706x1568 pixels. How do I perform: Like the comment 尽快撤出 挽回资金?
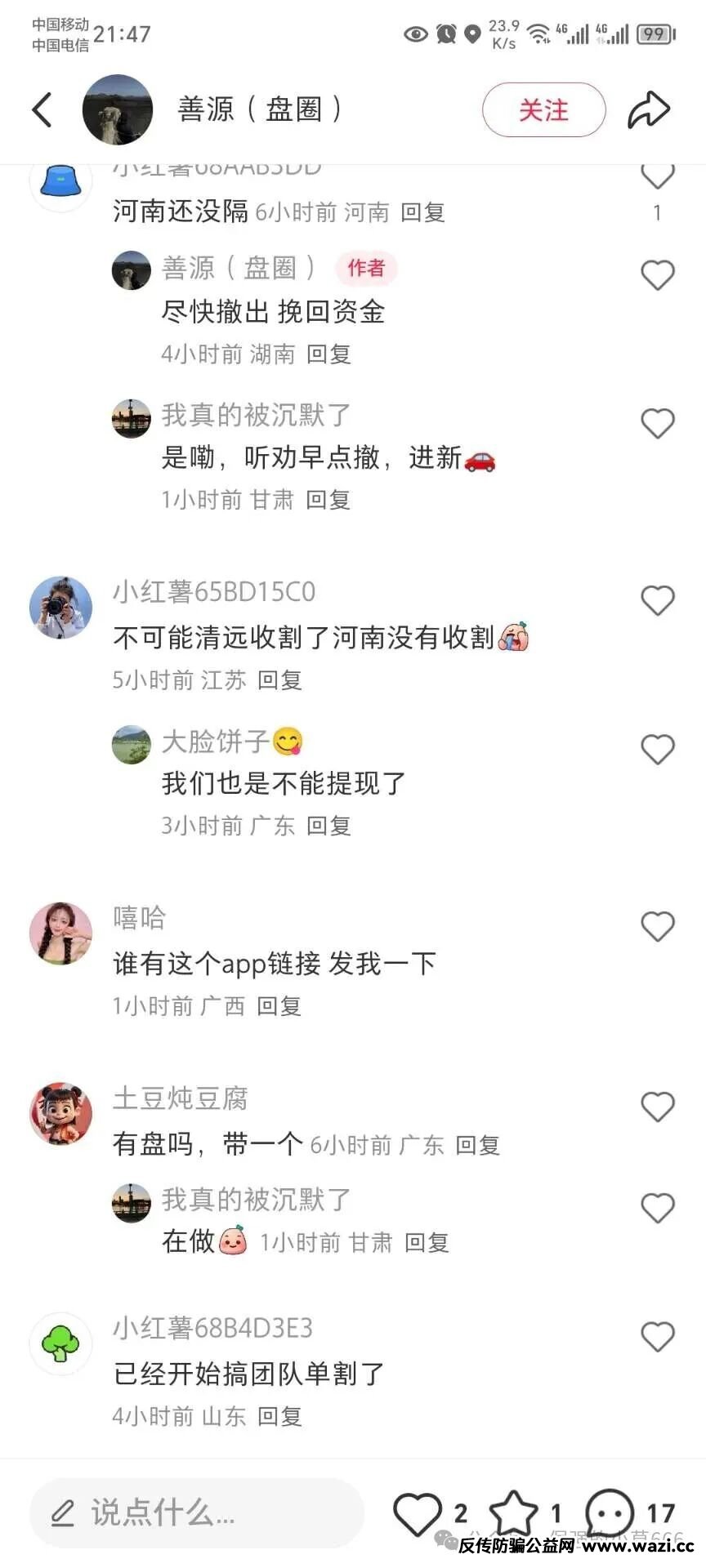coord(657,275)
